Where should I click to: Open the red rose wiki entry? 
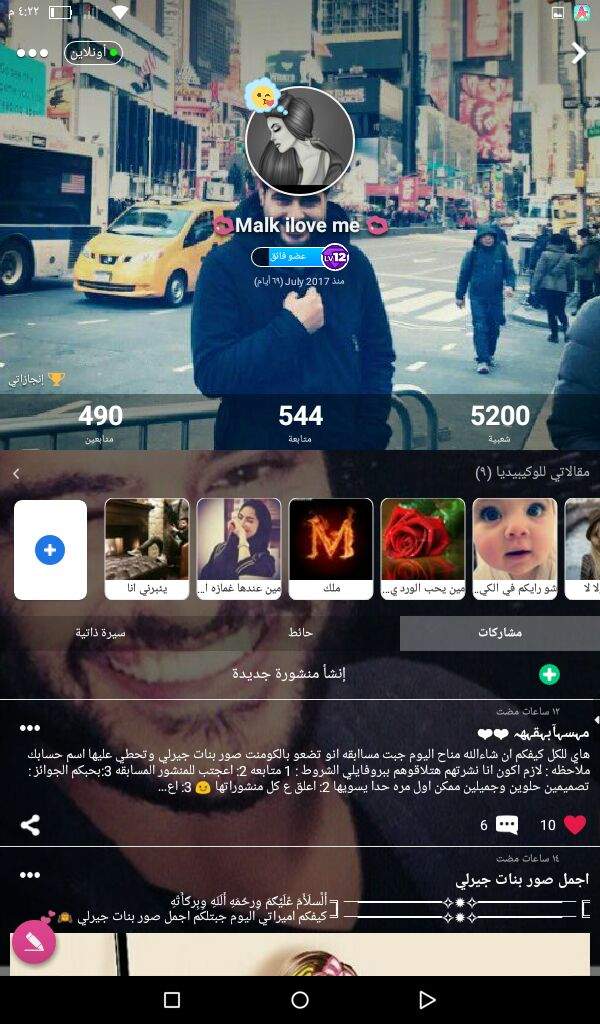click(x=423, y=549)
